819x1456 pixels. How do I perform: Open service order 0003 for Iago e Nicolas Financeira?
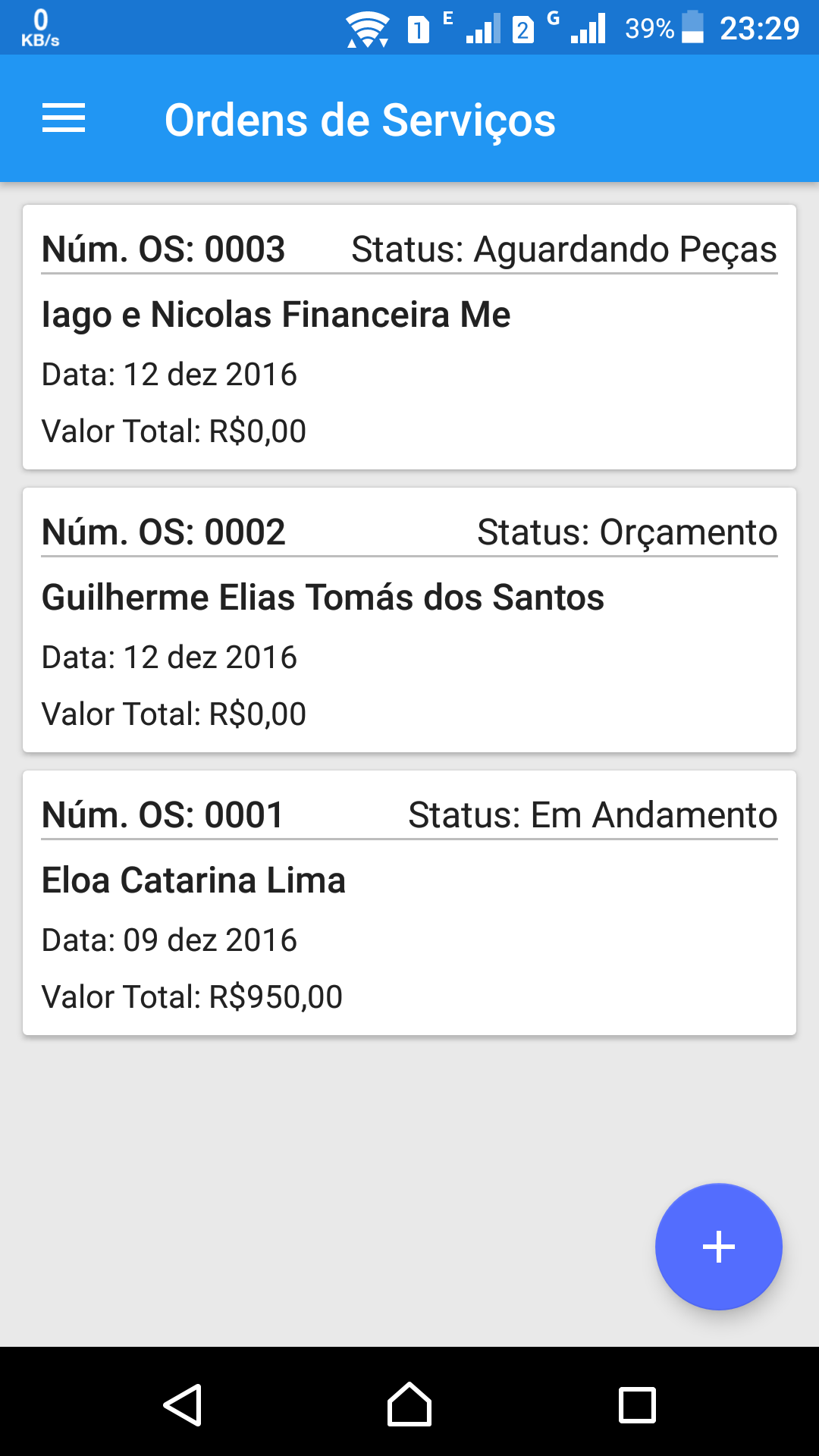[409, 337]
